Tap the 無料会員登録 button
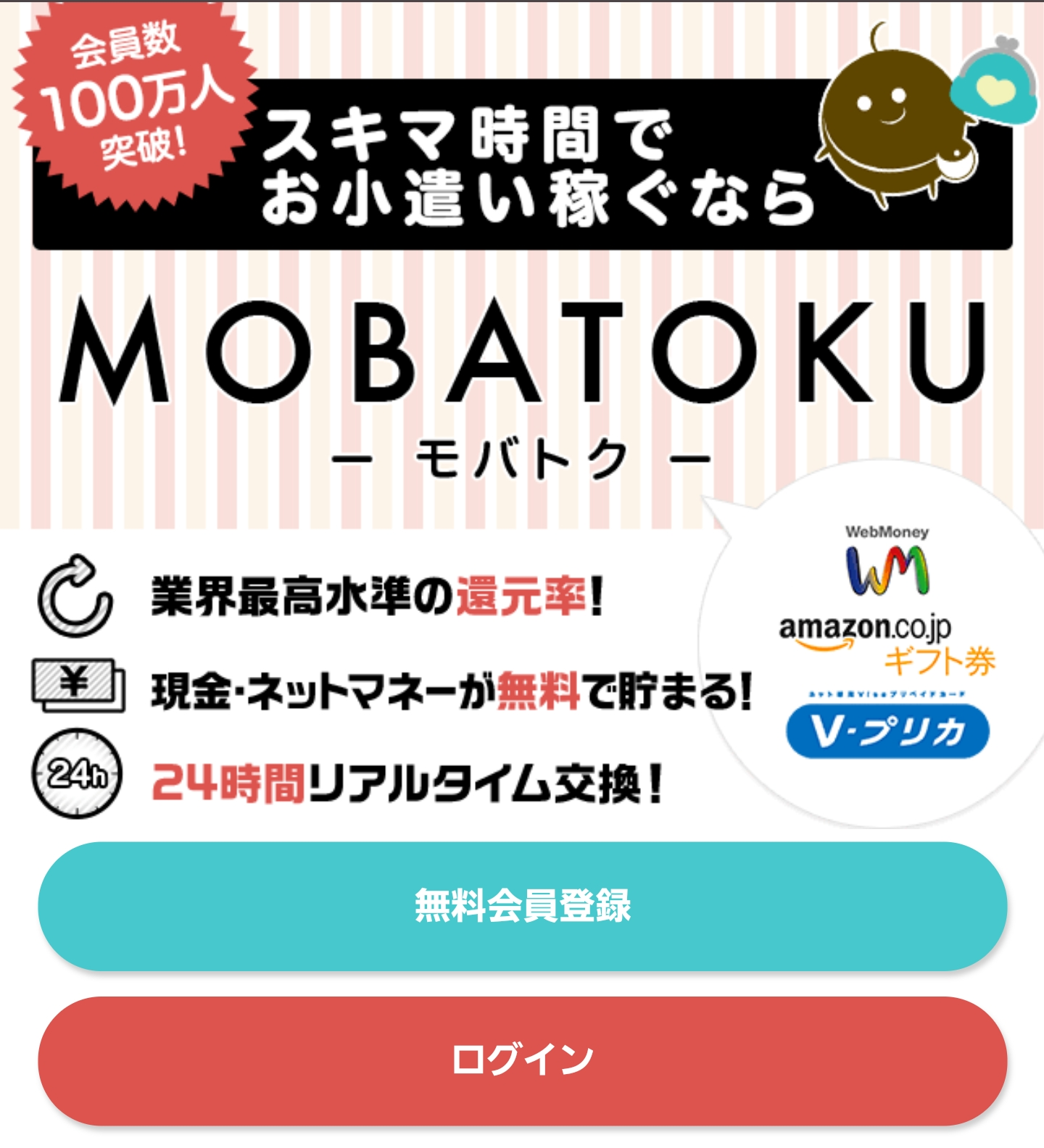Image resolution: width=1044 pixels, height=1148 pixels. 522,906
